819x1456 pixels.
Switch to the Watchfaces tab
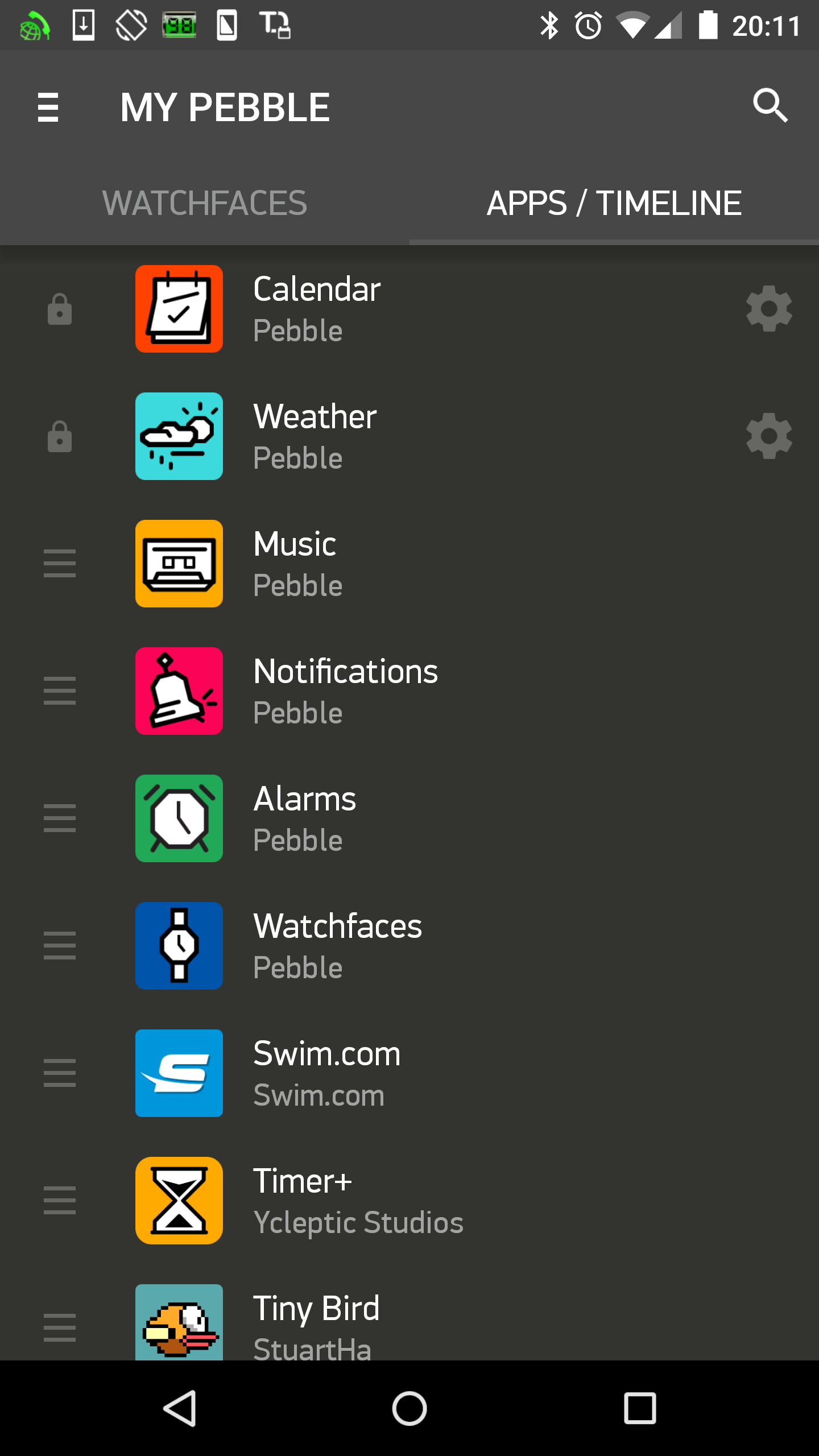(x=205, y=203)
